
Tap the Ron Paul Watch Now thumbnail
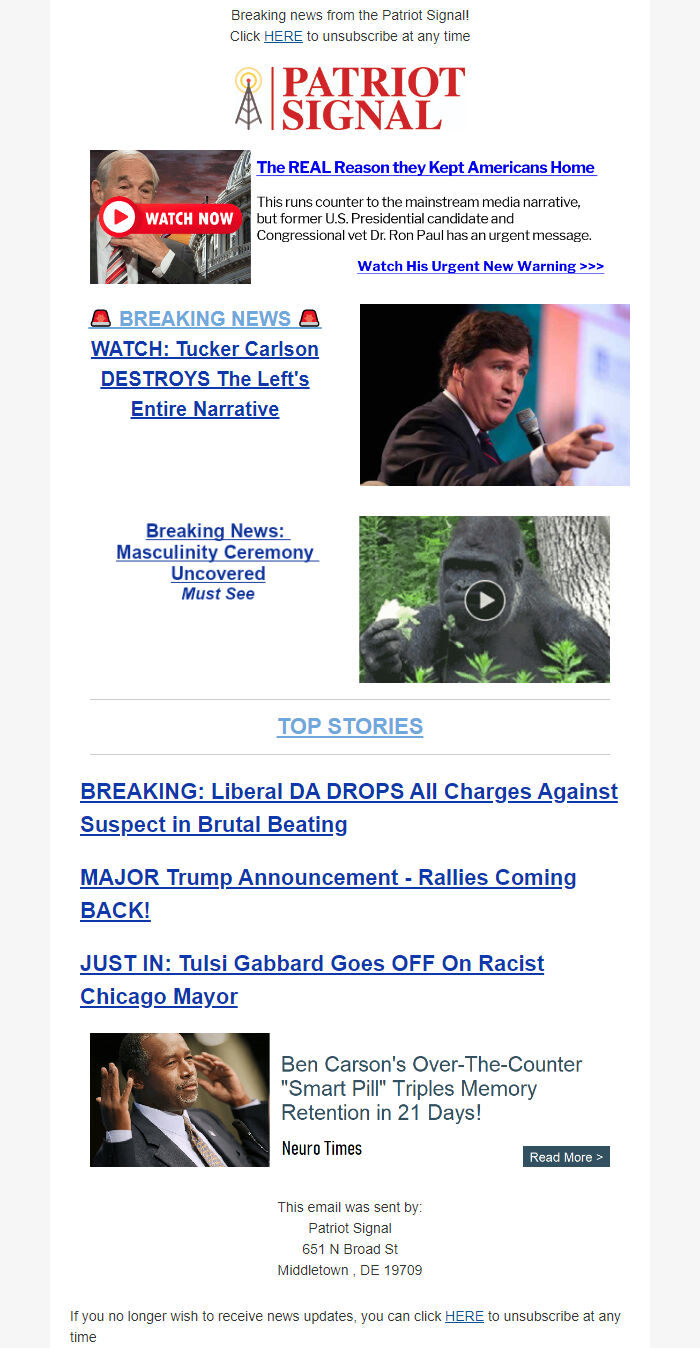170,217
